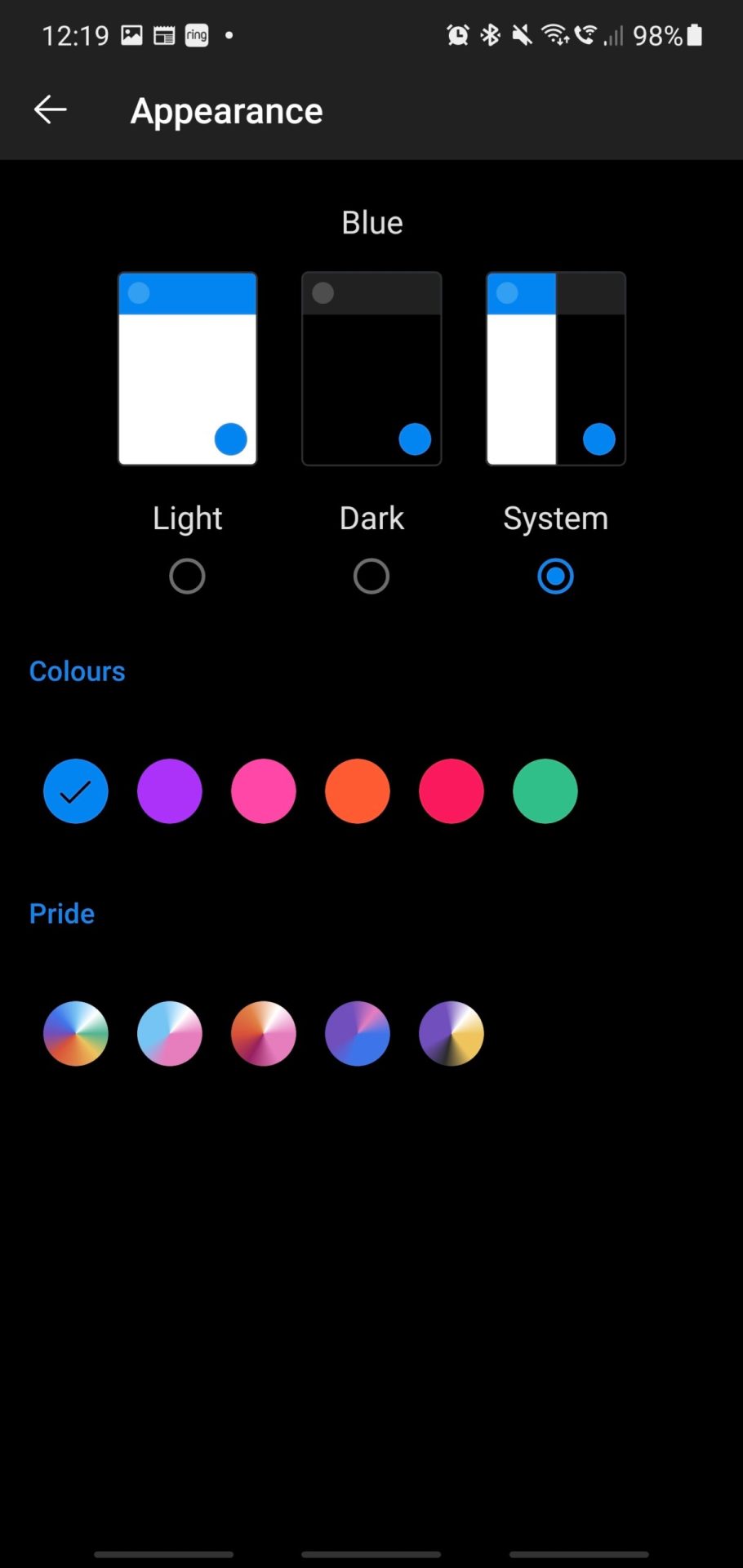The image size is (743, 1568).
Task: Select the System theme radio button
Action: pyautogui.click(x=555, y=577)
